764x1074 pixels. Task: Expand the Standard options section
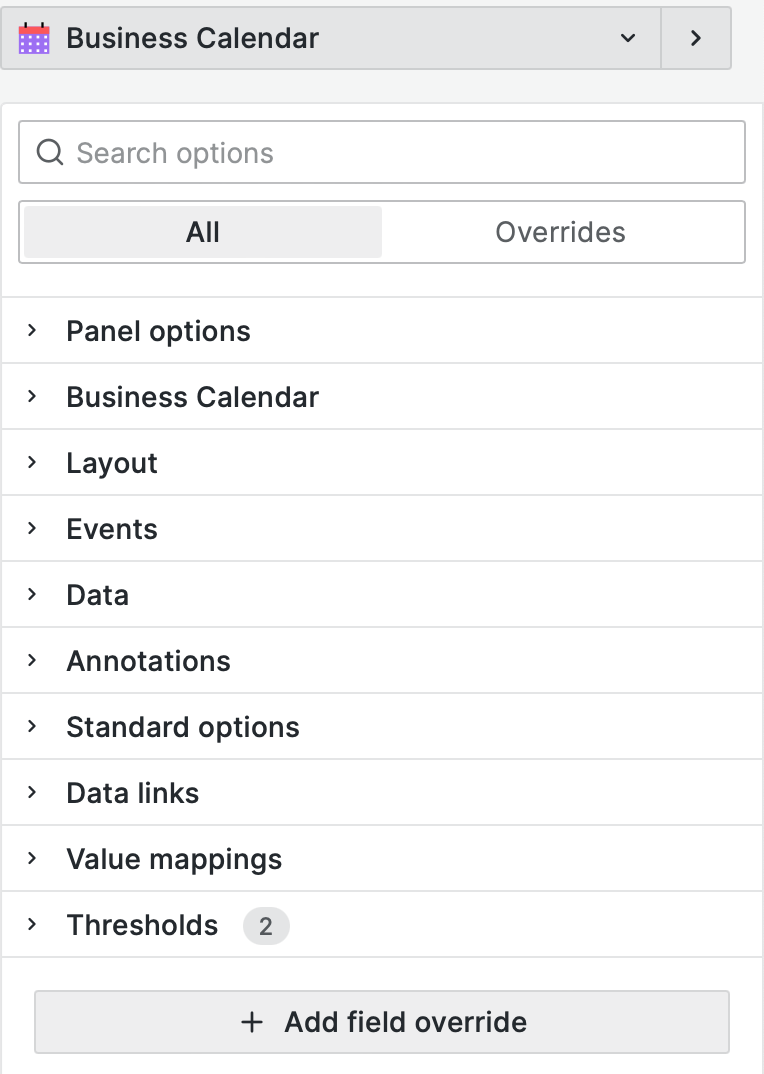pos(183,726)
